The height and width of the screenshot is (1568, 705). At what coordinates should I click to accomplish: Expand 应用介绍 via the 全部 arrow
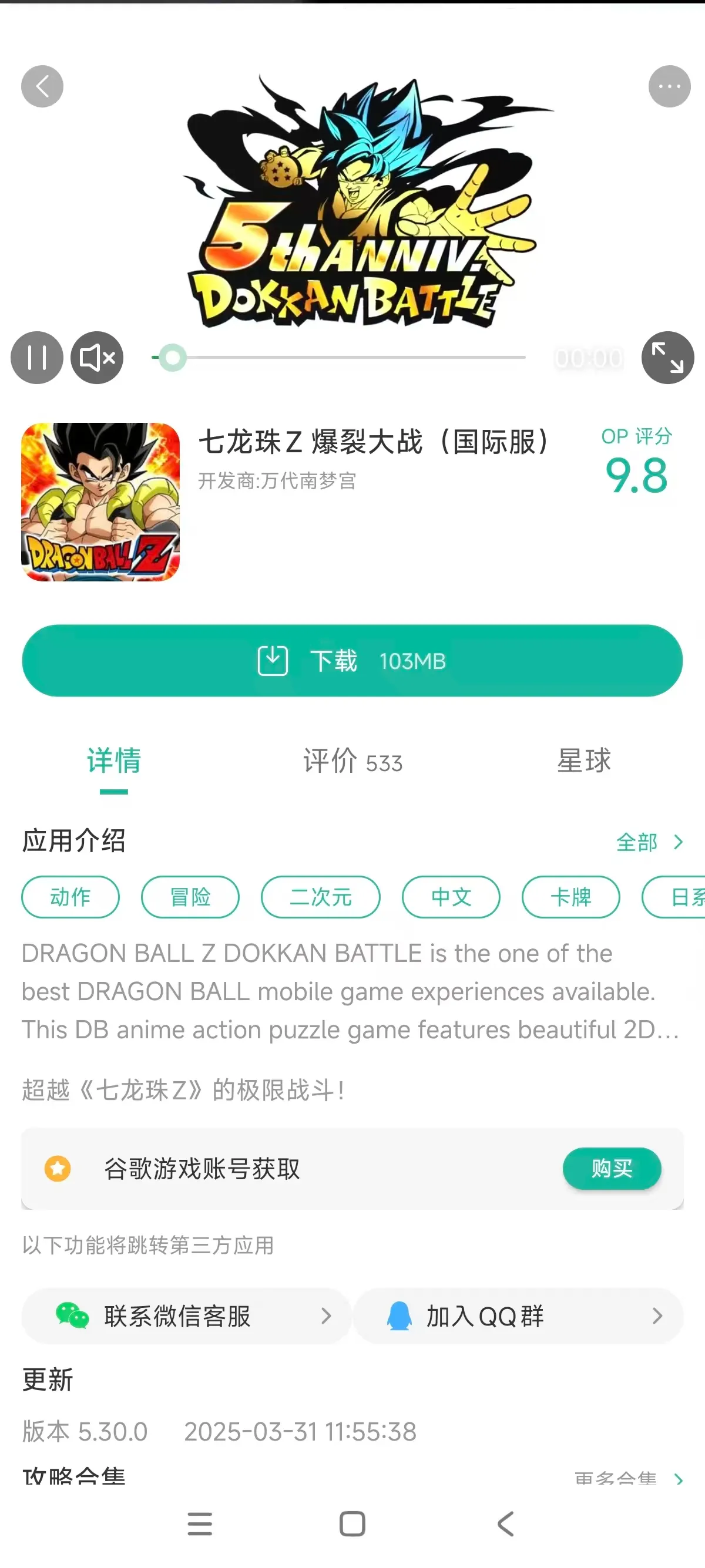[x=650, y=842]
